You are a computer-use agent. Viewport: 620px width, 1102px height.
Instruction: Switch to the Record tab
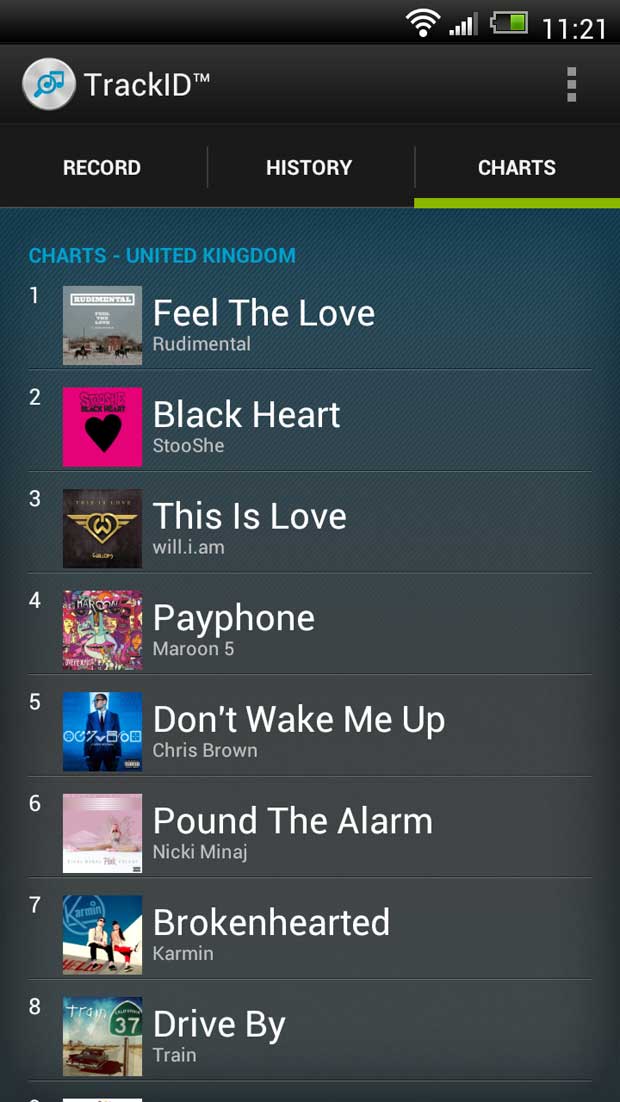tap(102, 168)
